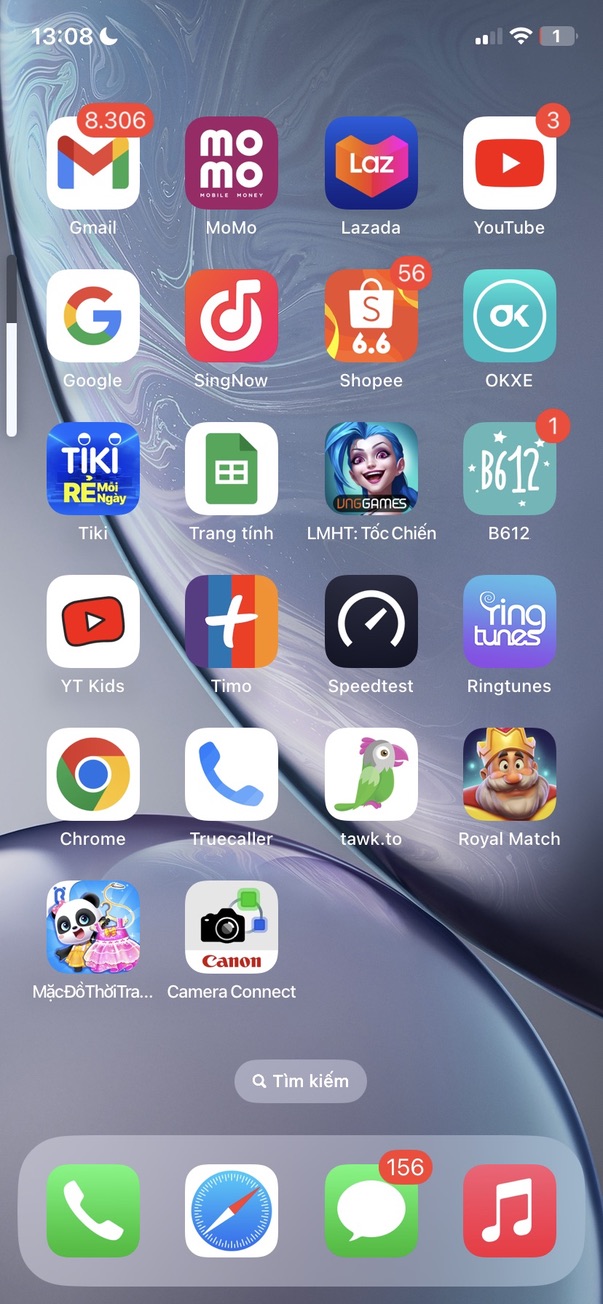Open the Chrome browser
The image size is (603, 1304).
[x=93, y=774]
